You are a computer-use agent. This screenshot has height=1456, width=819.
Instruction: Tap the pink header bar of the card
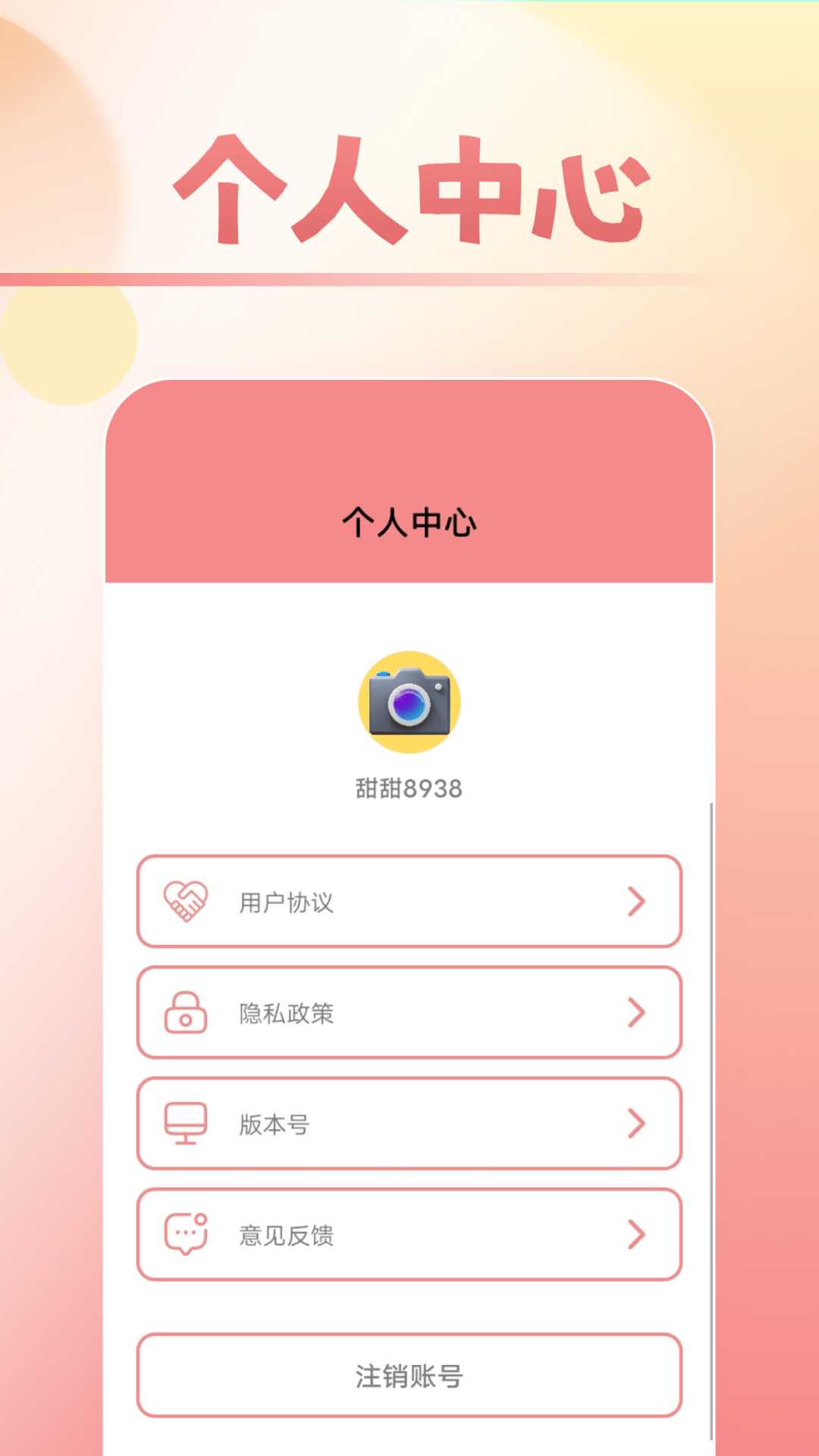(409, 455)
